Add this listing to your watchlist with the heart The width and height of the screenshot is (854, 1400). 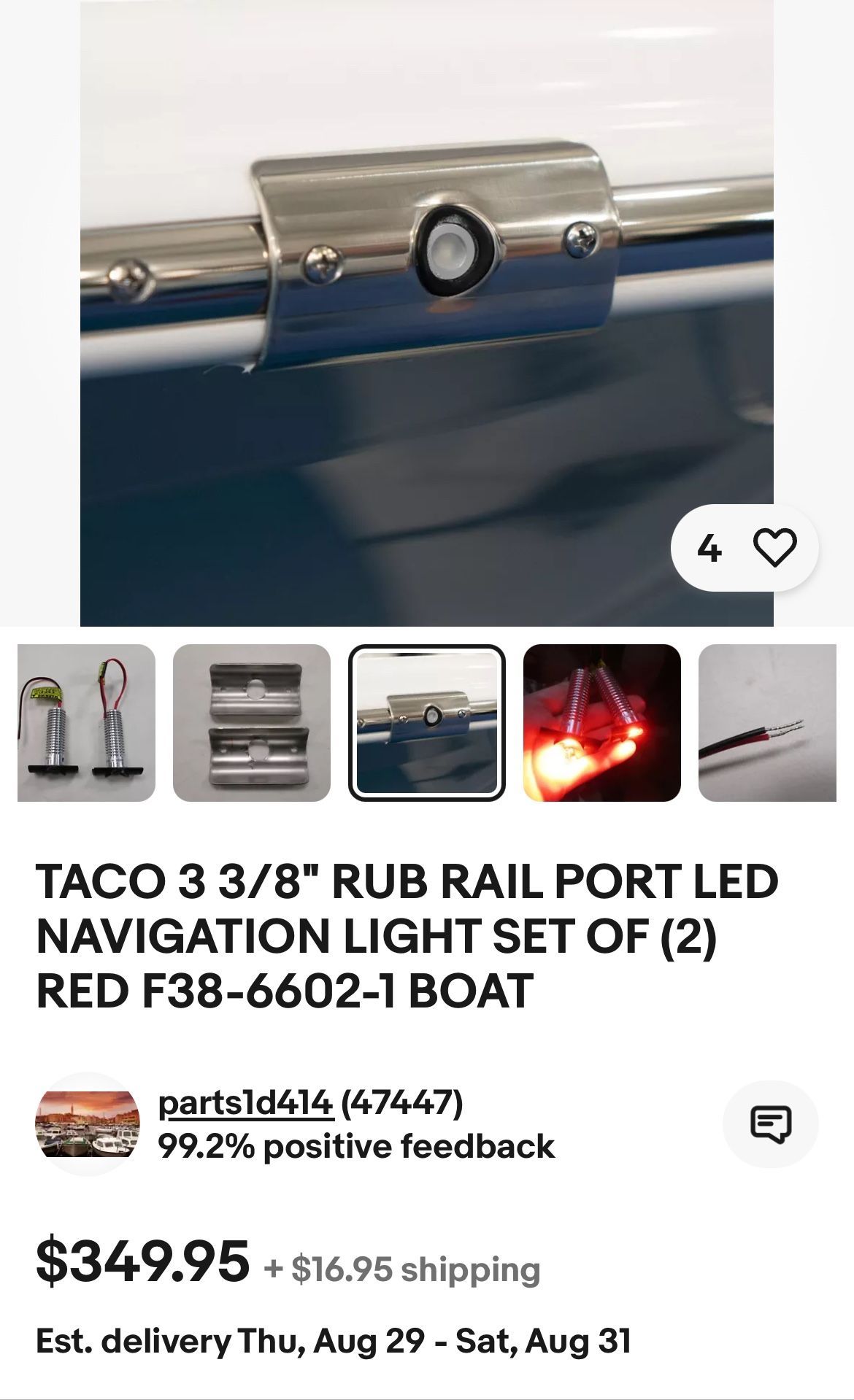(774, 548)
